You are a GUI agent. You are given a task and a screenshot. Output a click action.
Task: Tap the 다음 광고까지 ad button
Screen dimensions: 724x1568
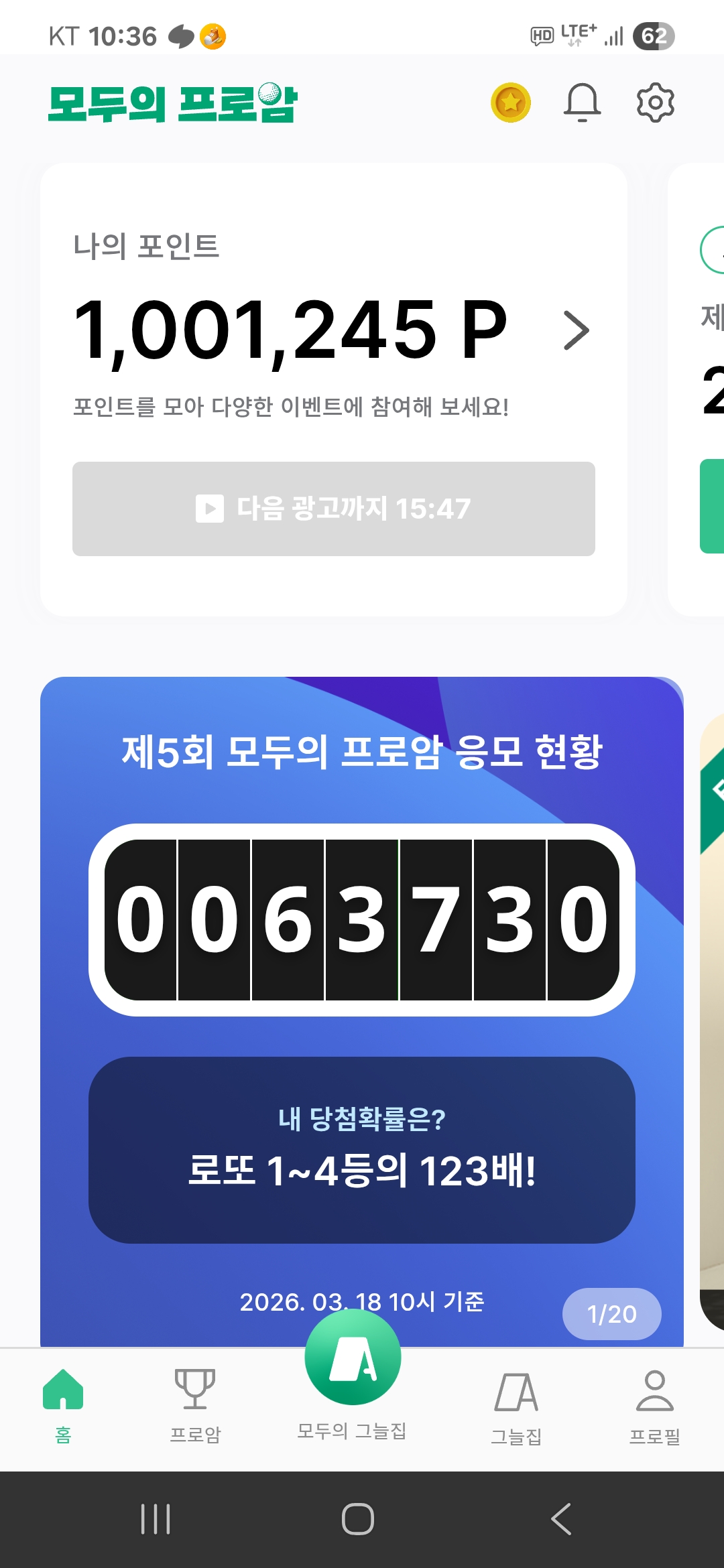click(334, 509)
